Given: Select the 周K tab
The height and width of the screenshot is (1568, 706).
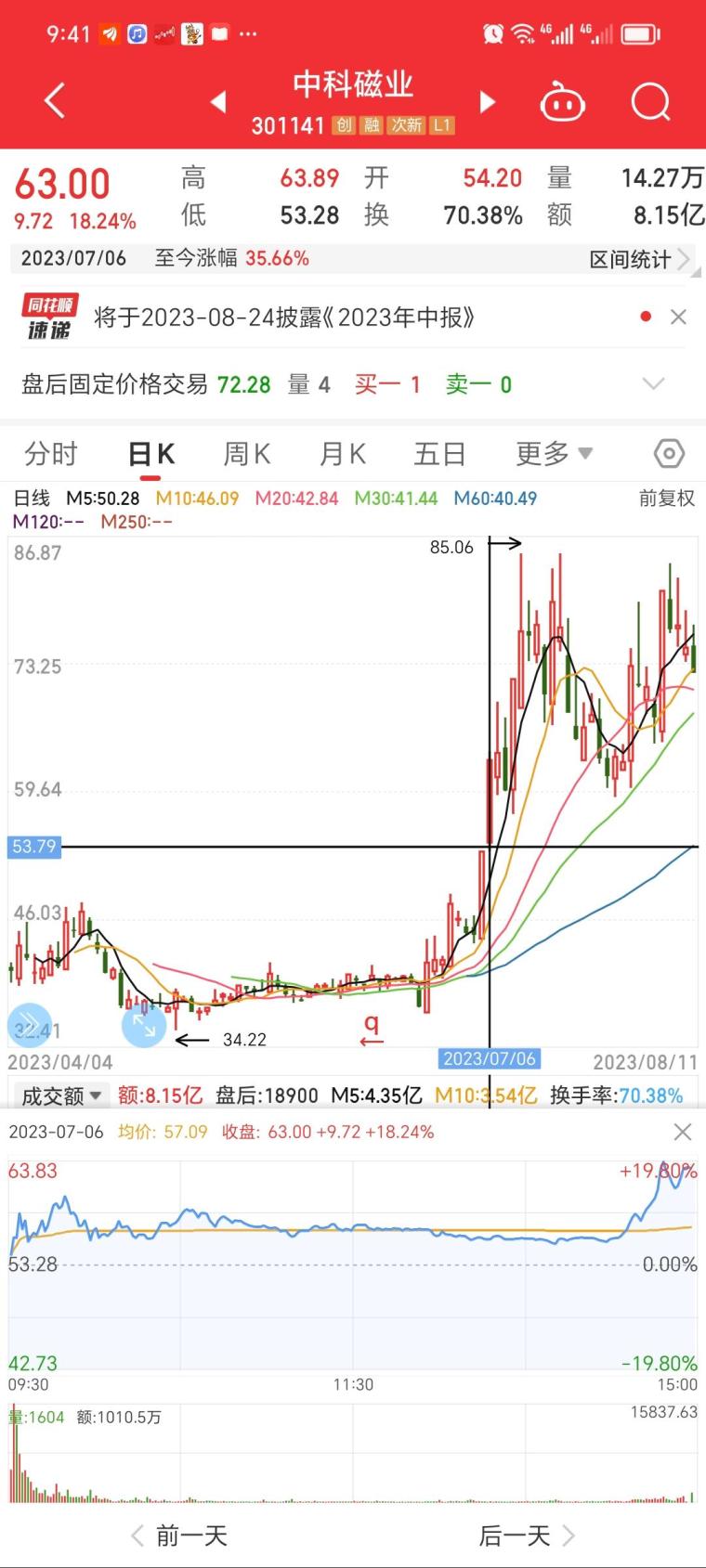Looking at the screenshot, I should tap(247, 454).
